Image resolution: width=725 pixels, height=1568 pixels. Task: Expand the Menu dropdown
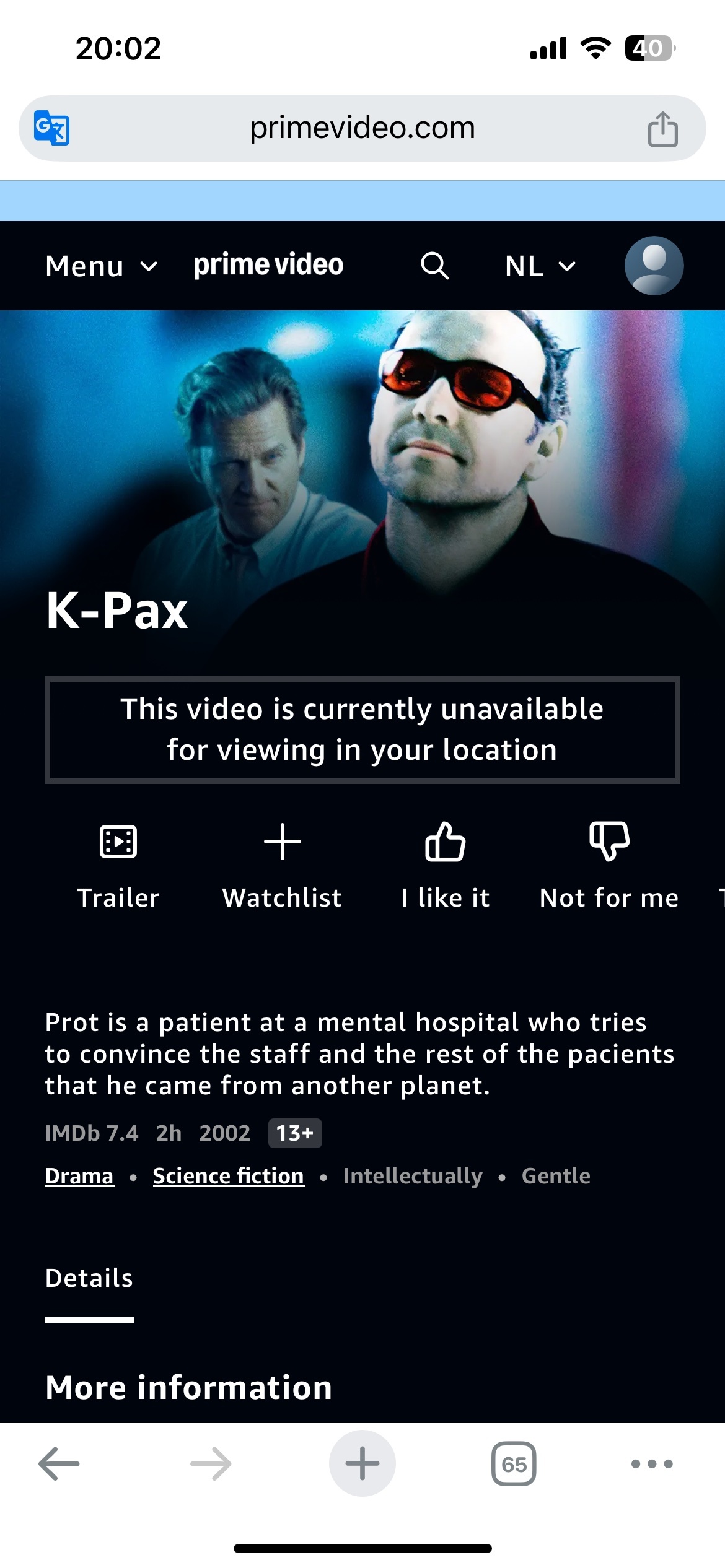tap(102, 266)
